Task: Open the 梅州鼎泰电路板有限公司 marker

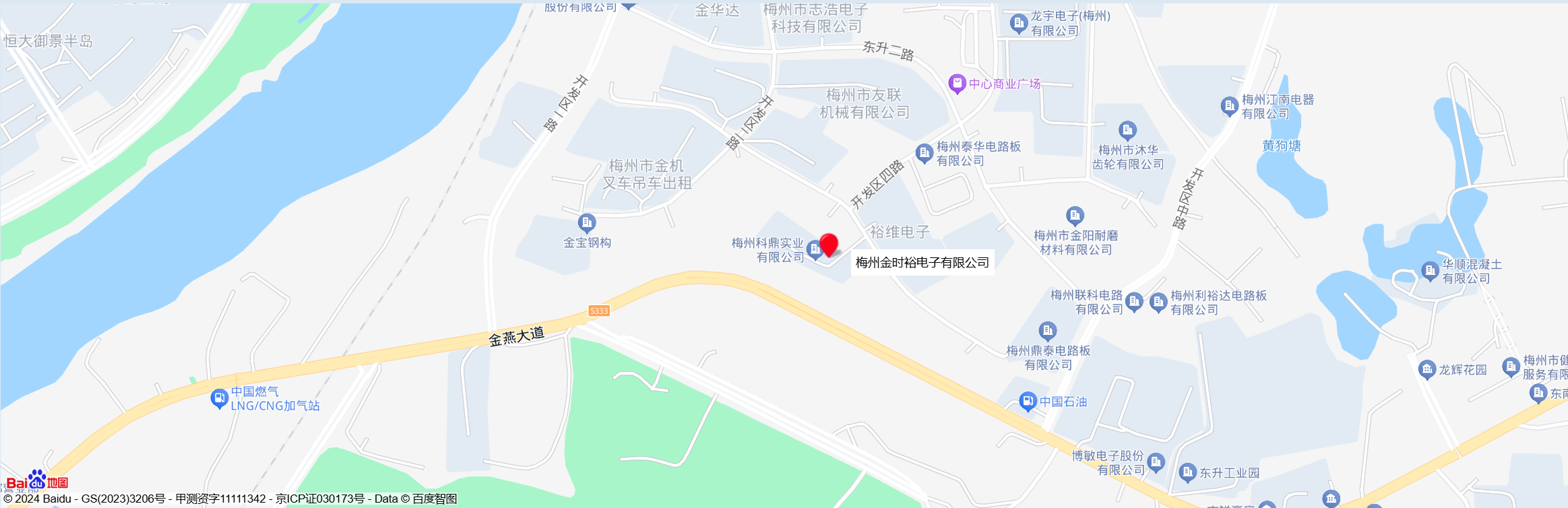Action: point(1048,330)
